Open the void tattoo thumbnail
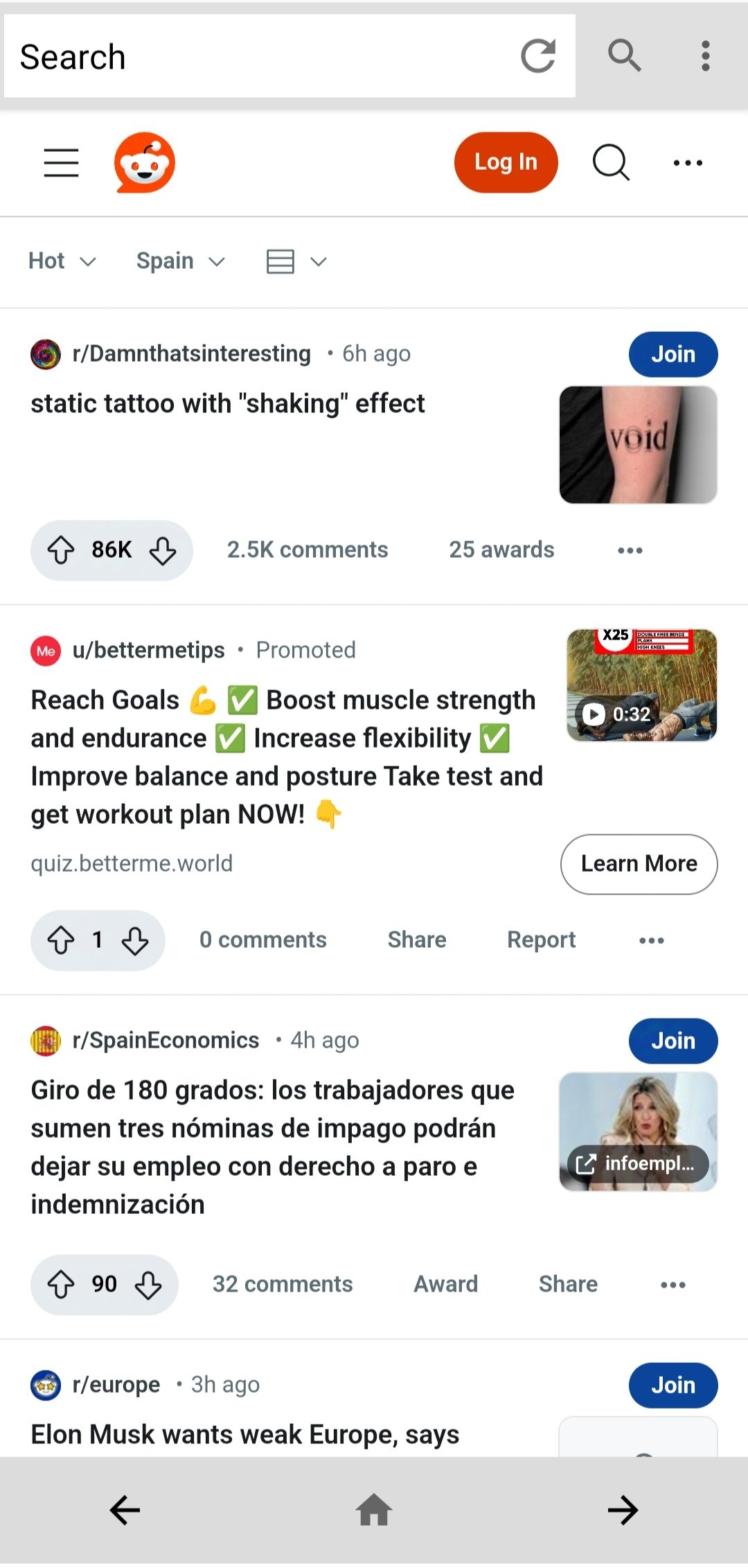 point(637,445)
